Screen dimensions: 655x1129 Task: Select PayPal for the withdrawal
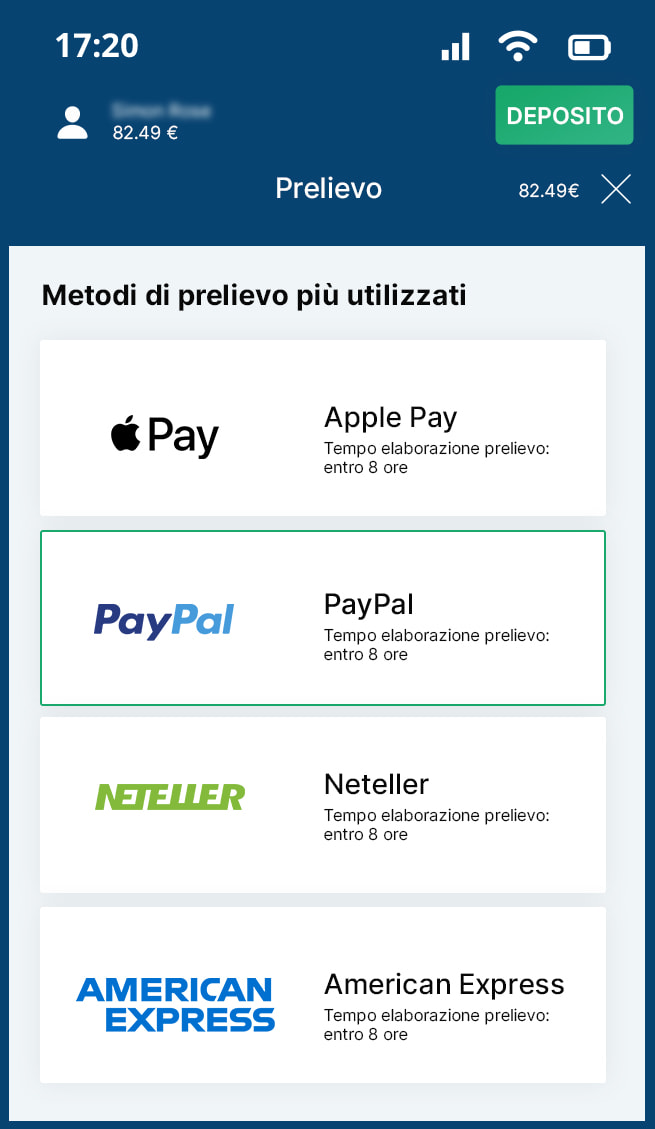tap(322, 618)
